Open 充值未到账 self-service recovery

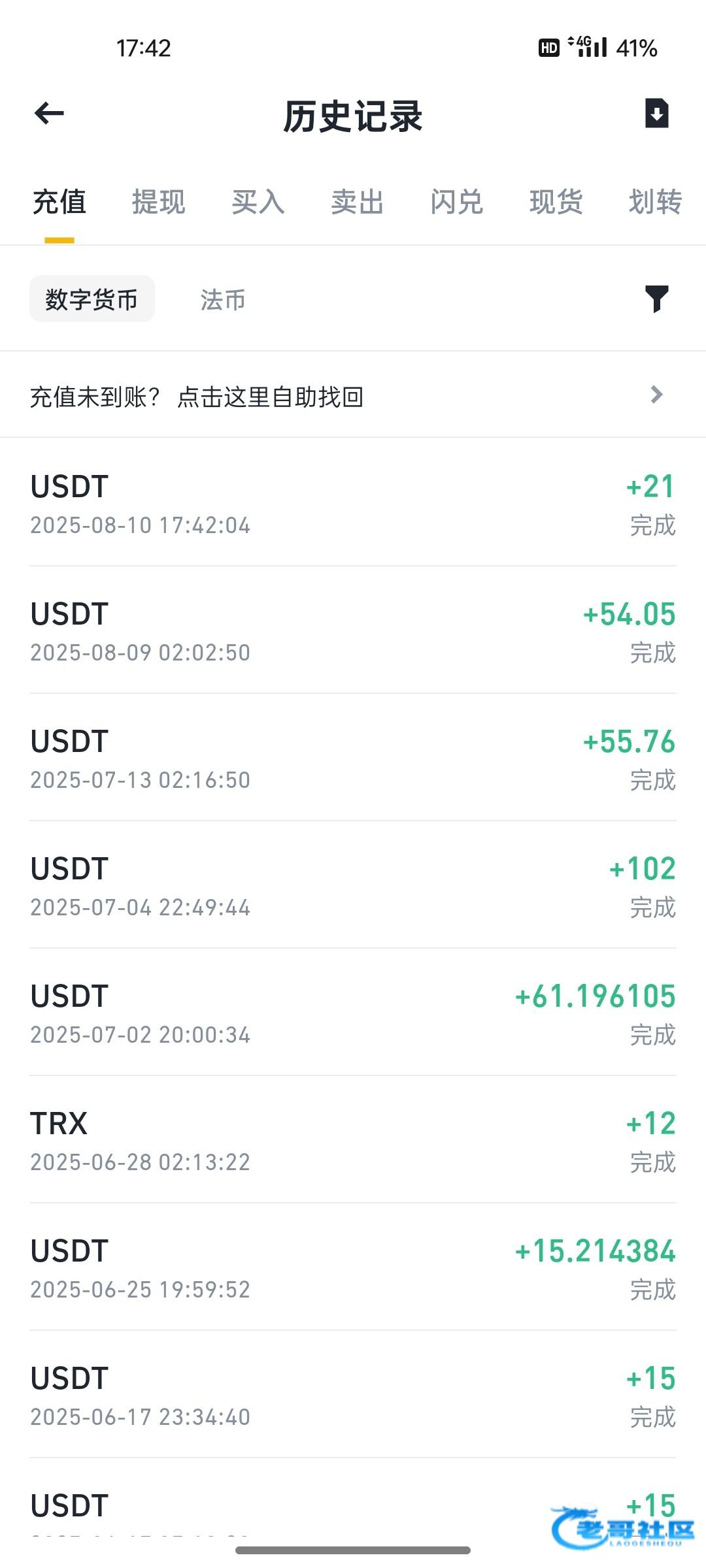point(353,395)
